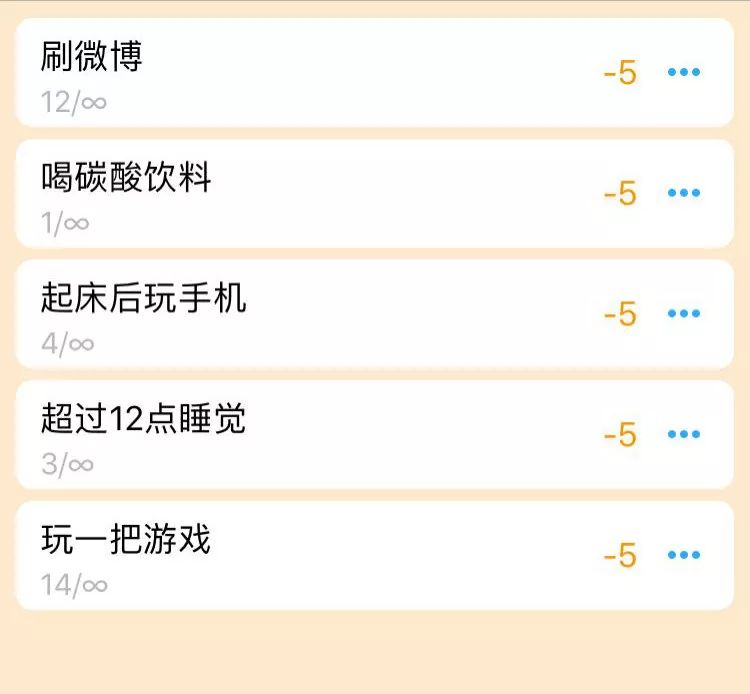The height and width of the screenshot is (694, 750).
Task: Open more options for 刷微博
Action: click(684, 72)
